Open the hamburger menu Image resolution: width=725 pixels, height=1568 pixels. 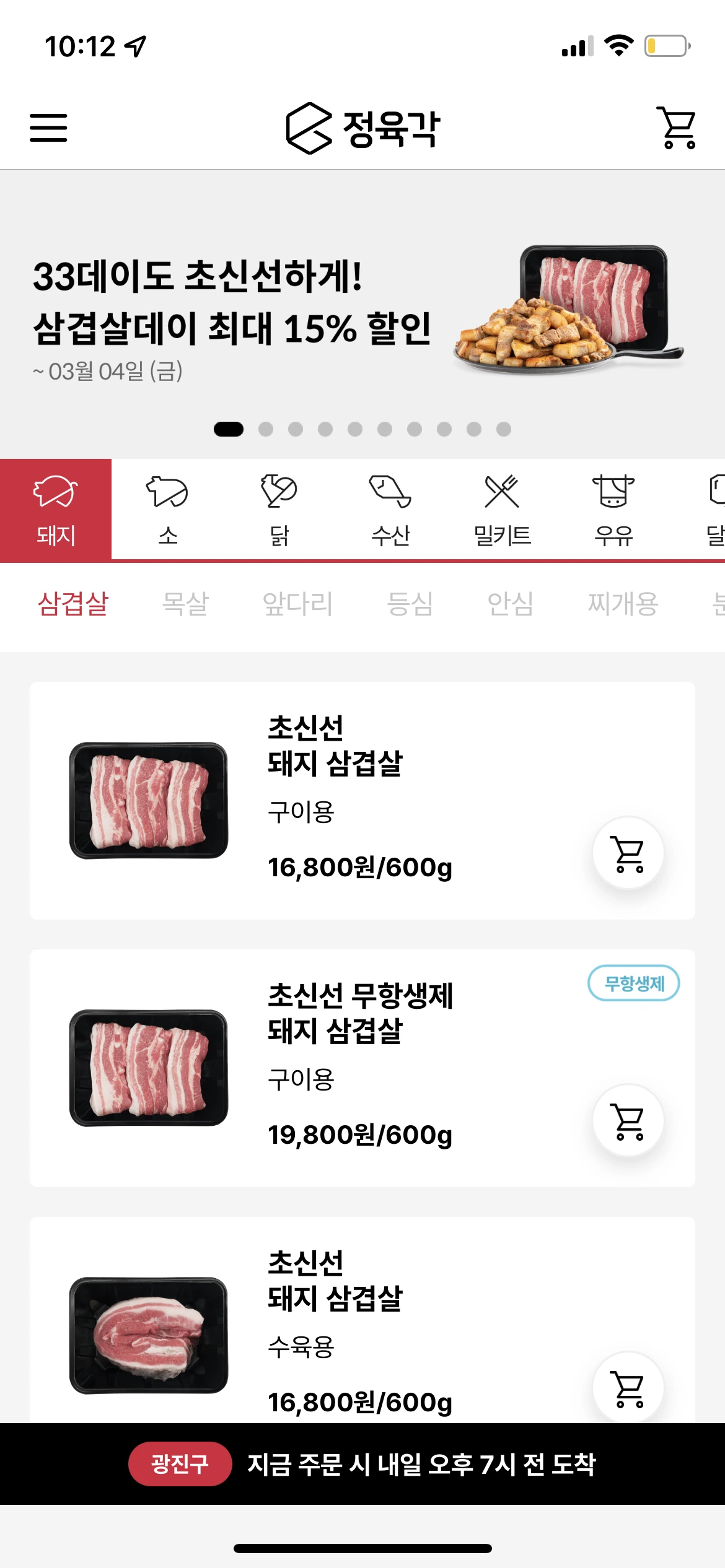[x=48, y=128]
